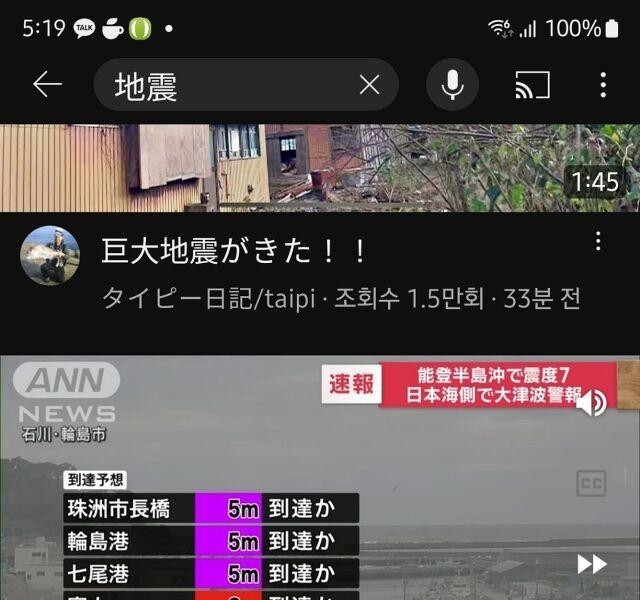
Task: Unmute the ANN News video preview
Action: [592, 403]
